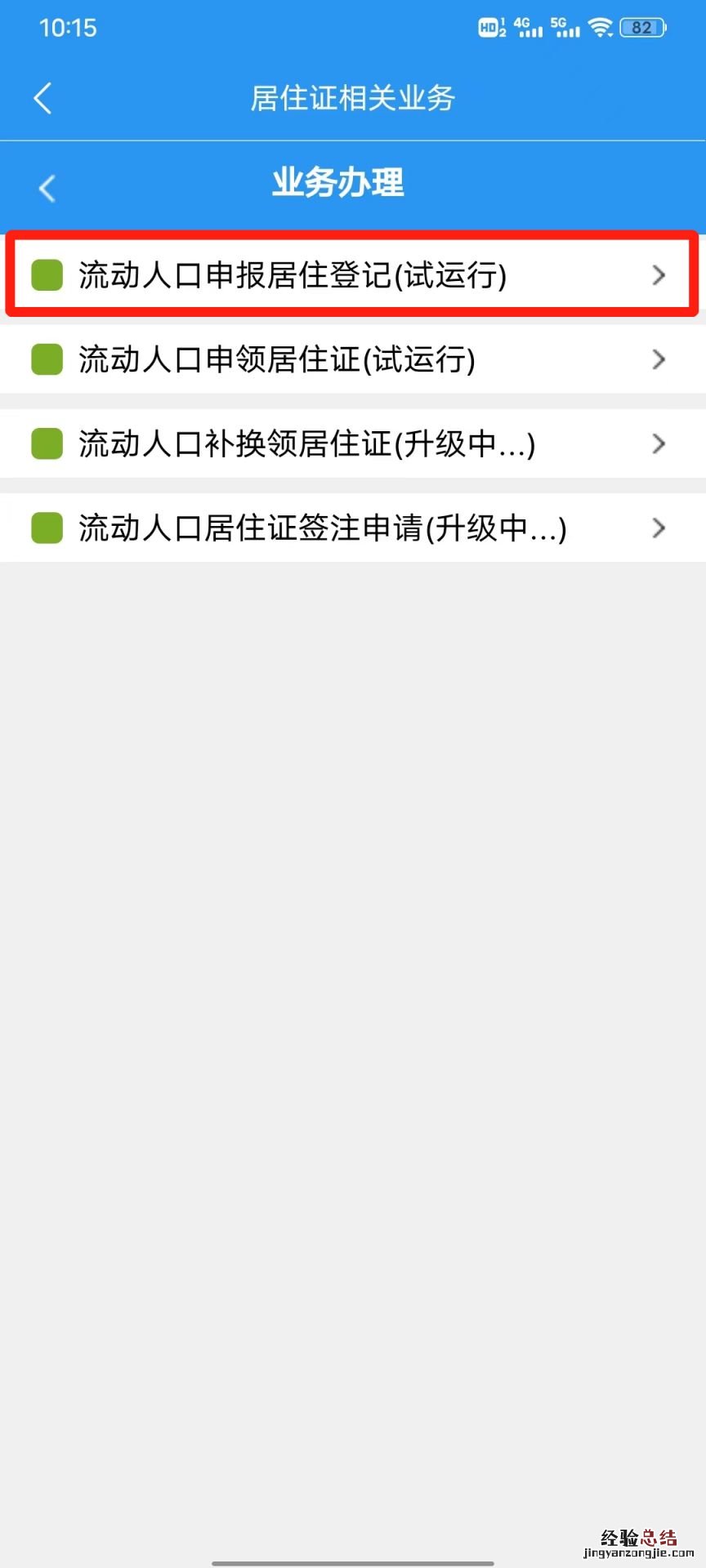Image resolution: width=706 pixels, height=1568 pixels.
Task: Tap back arrow beside 业务办理 header
Action: pyautogui.click(x=47, y=189)
